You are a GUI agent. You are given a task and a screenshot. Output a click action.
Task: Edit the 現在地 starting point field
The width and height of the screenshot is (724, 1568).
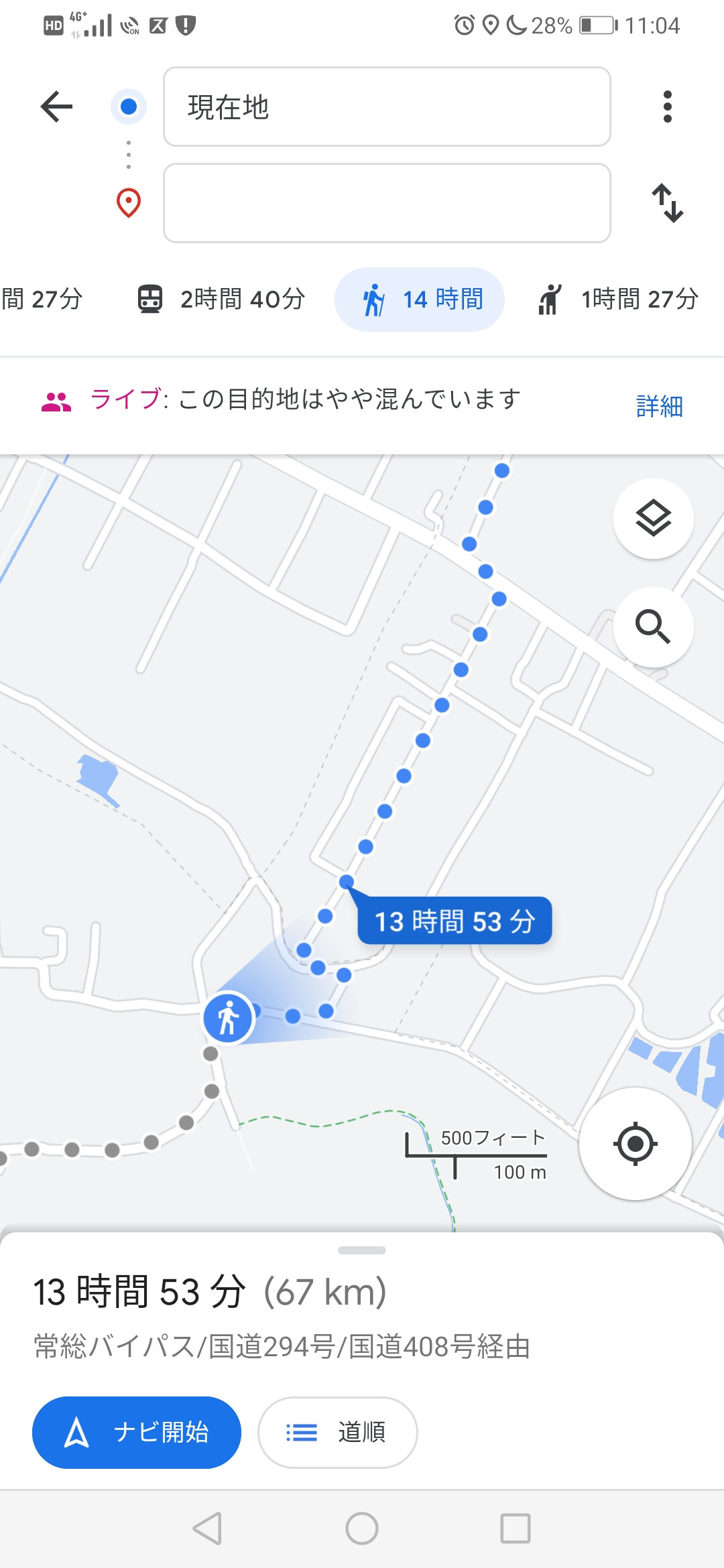pos(387,107)
